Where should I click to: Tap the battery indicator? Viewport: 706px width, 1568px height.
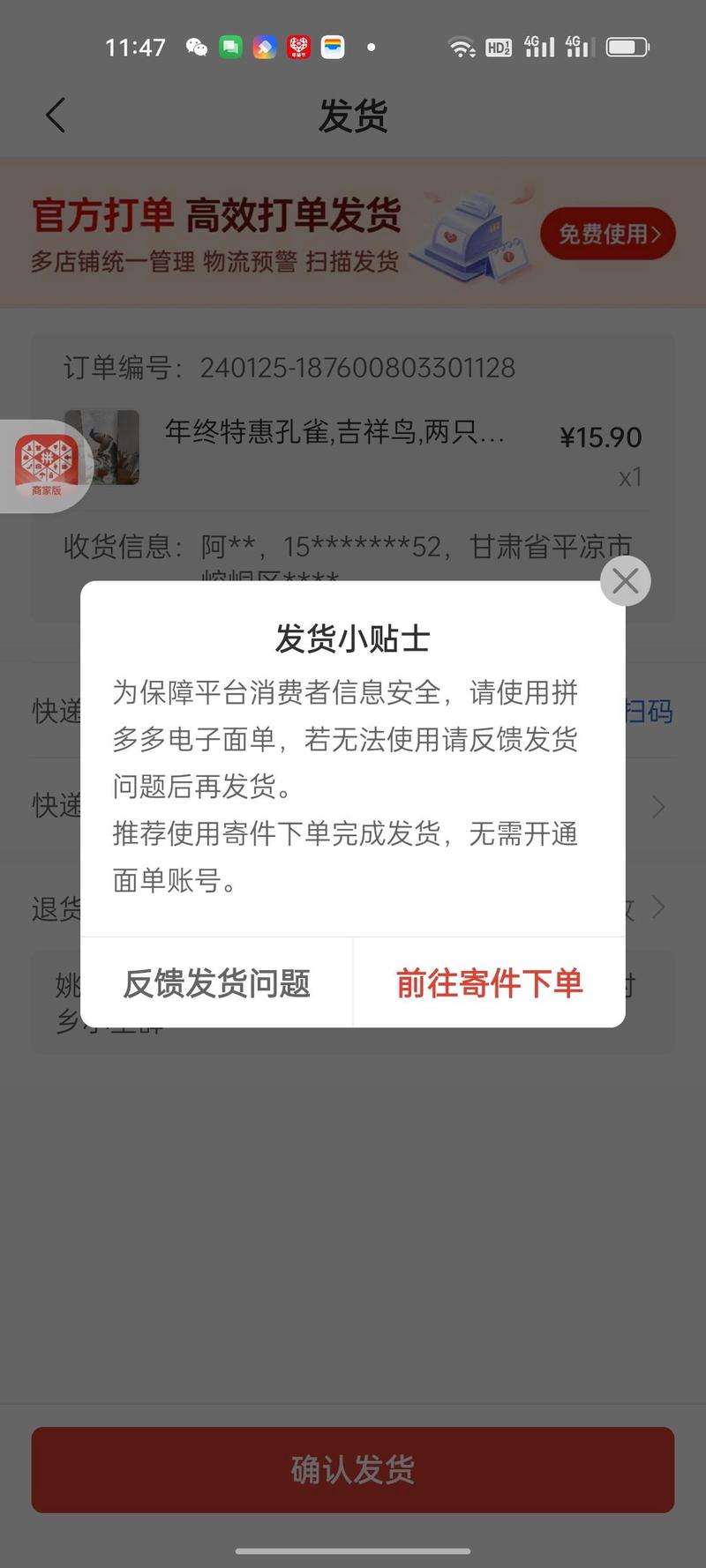(x=627, y=47)
